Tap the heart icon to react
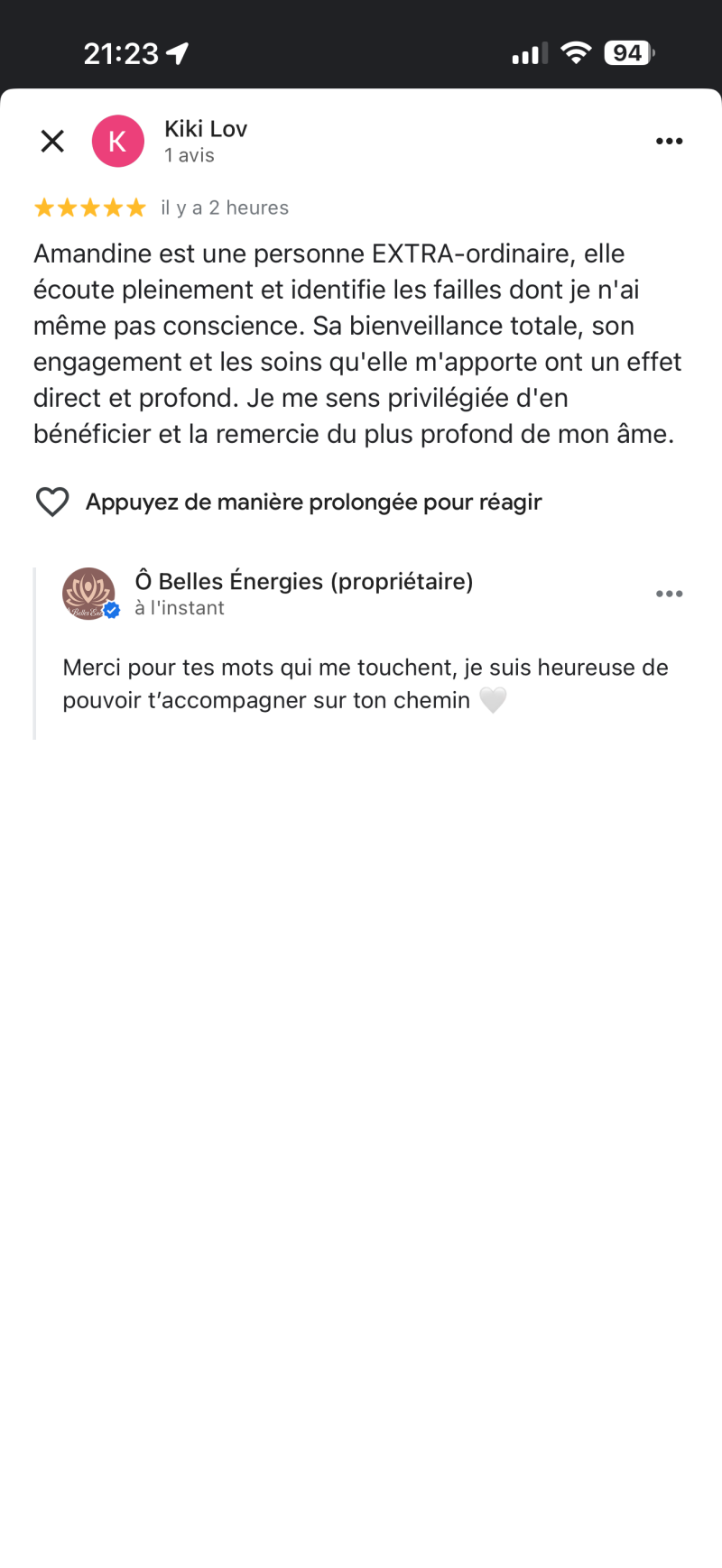 pos(52,502)
